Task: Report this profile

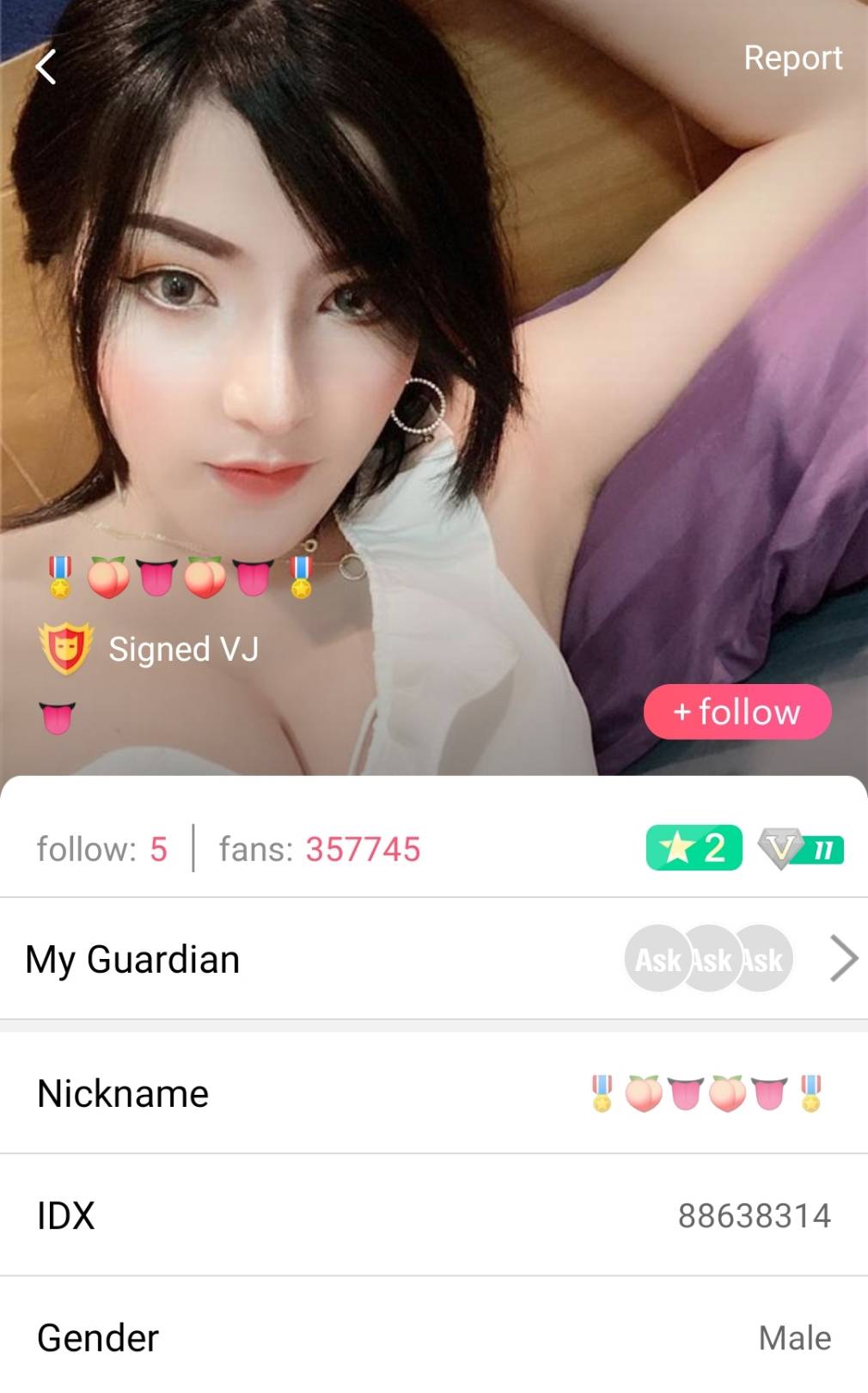Action: click(x=792, y=58)
